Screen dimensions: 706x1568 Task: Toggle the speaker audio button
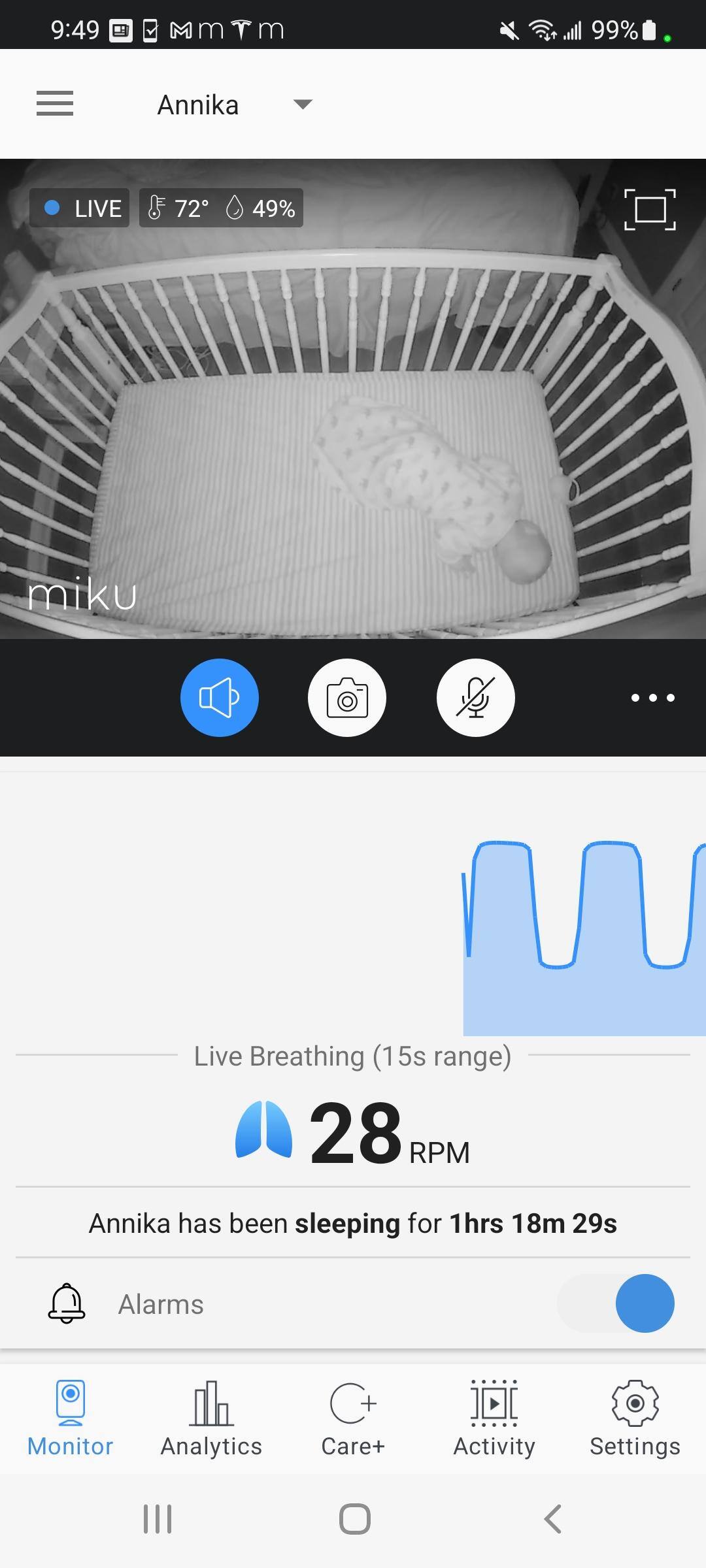coord(220,698)
